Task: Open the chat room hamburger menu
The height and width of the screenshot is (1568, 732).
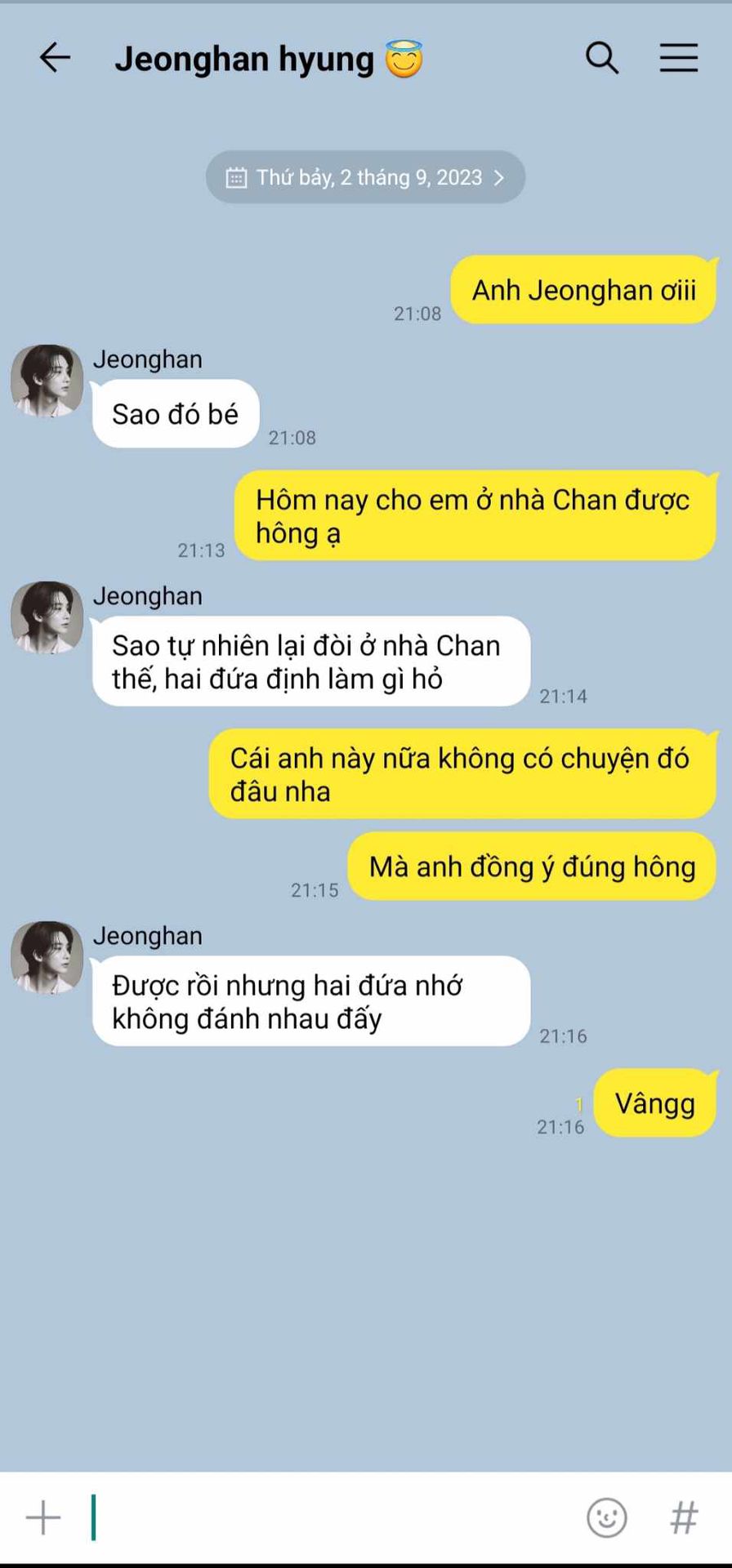Action: pyautogui.click(x=678, y=58)
